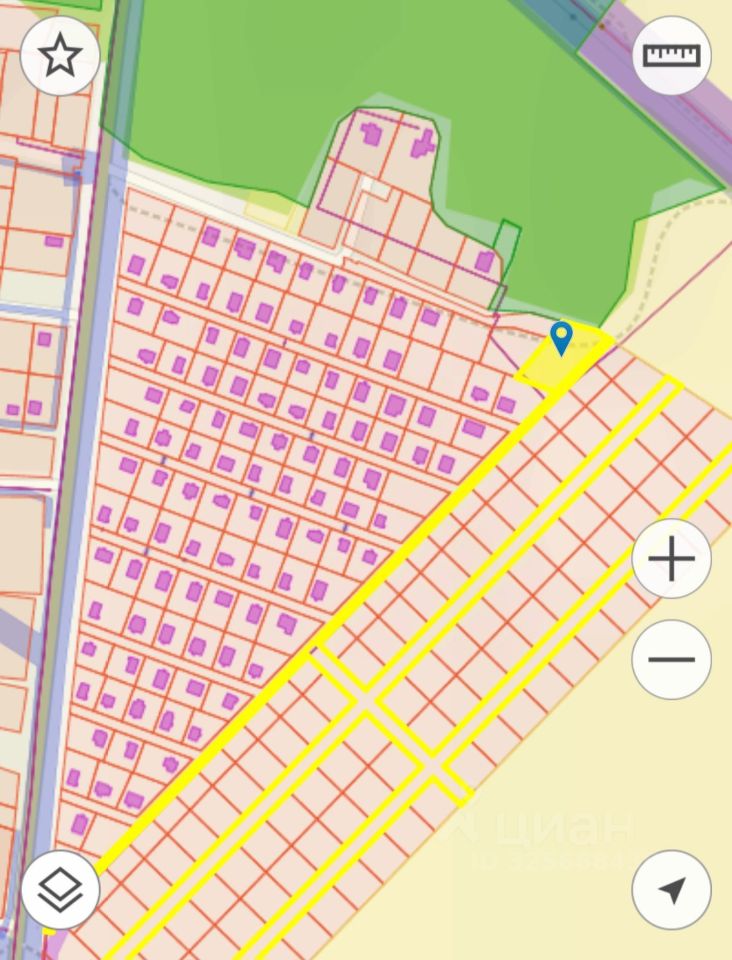
Task: Center map on my location
Action: 671,889
